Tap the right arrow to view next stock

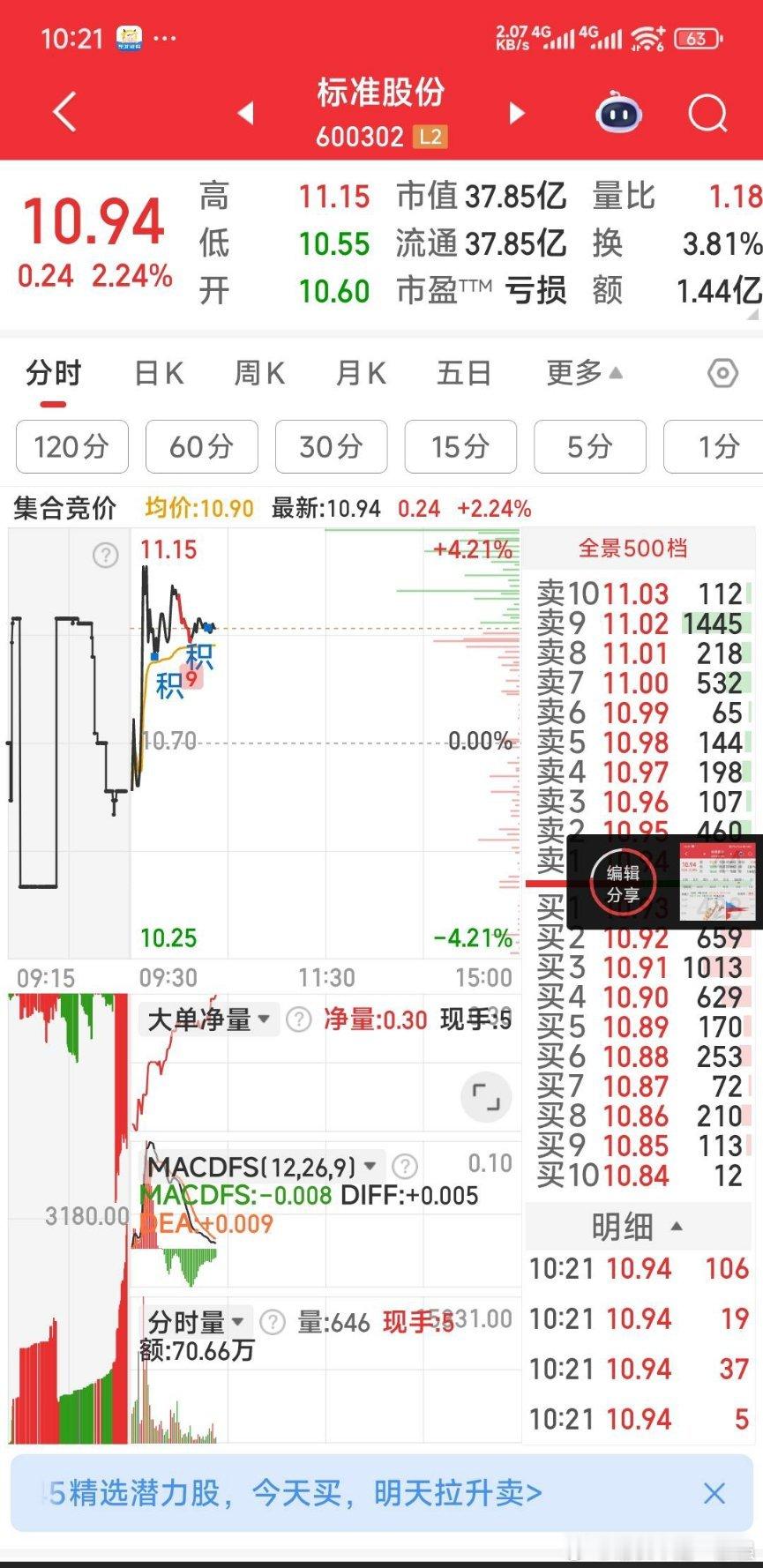[x=517, y=113]
